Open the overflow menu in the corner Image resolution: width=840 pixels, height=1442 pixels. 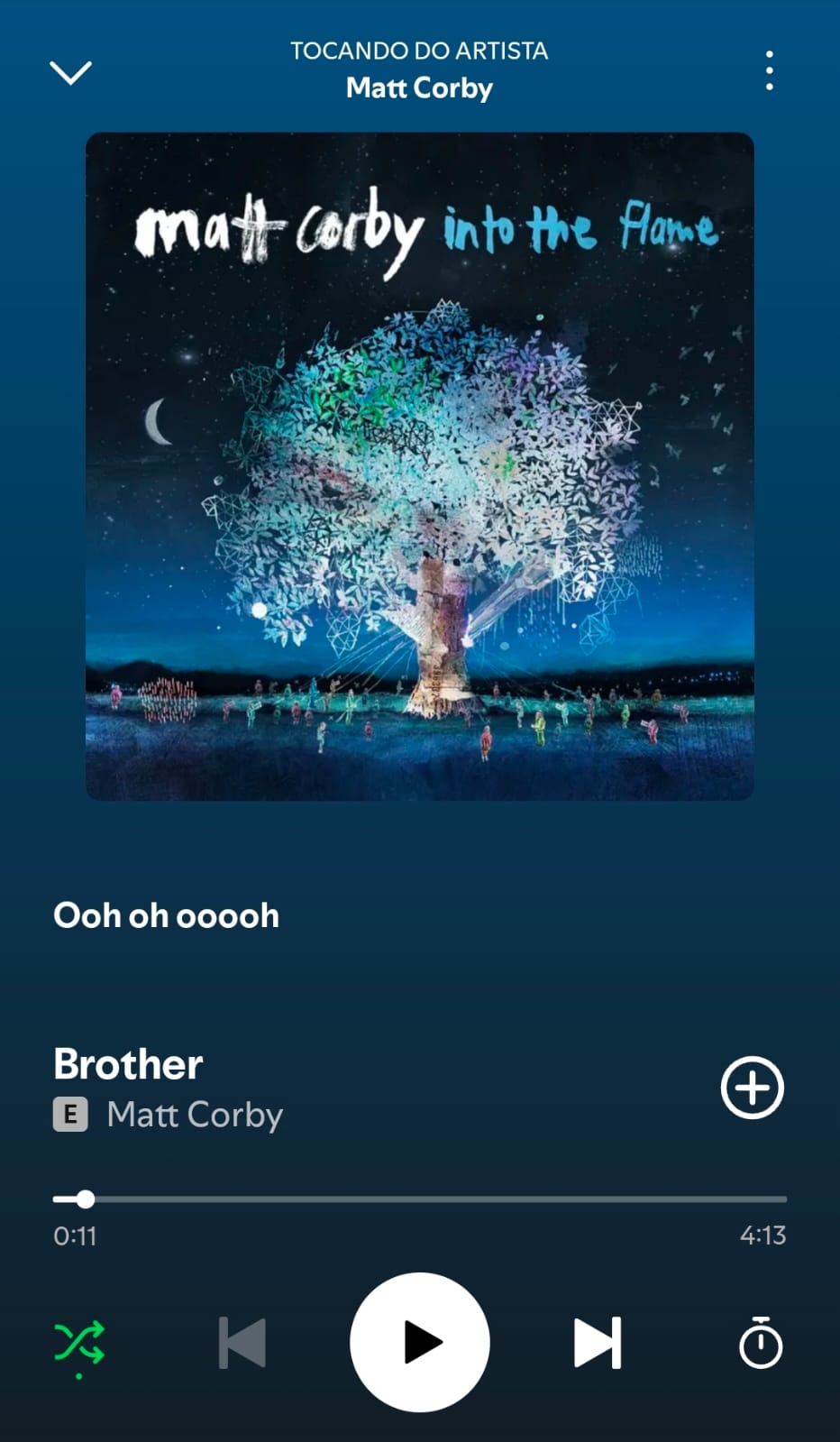click(x=770, y=70)
